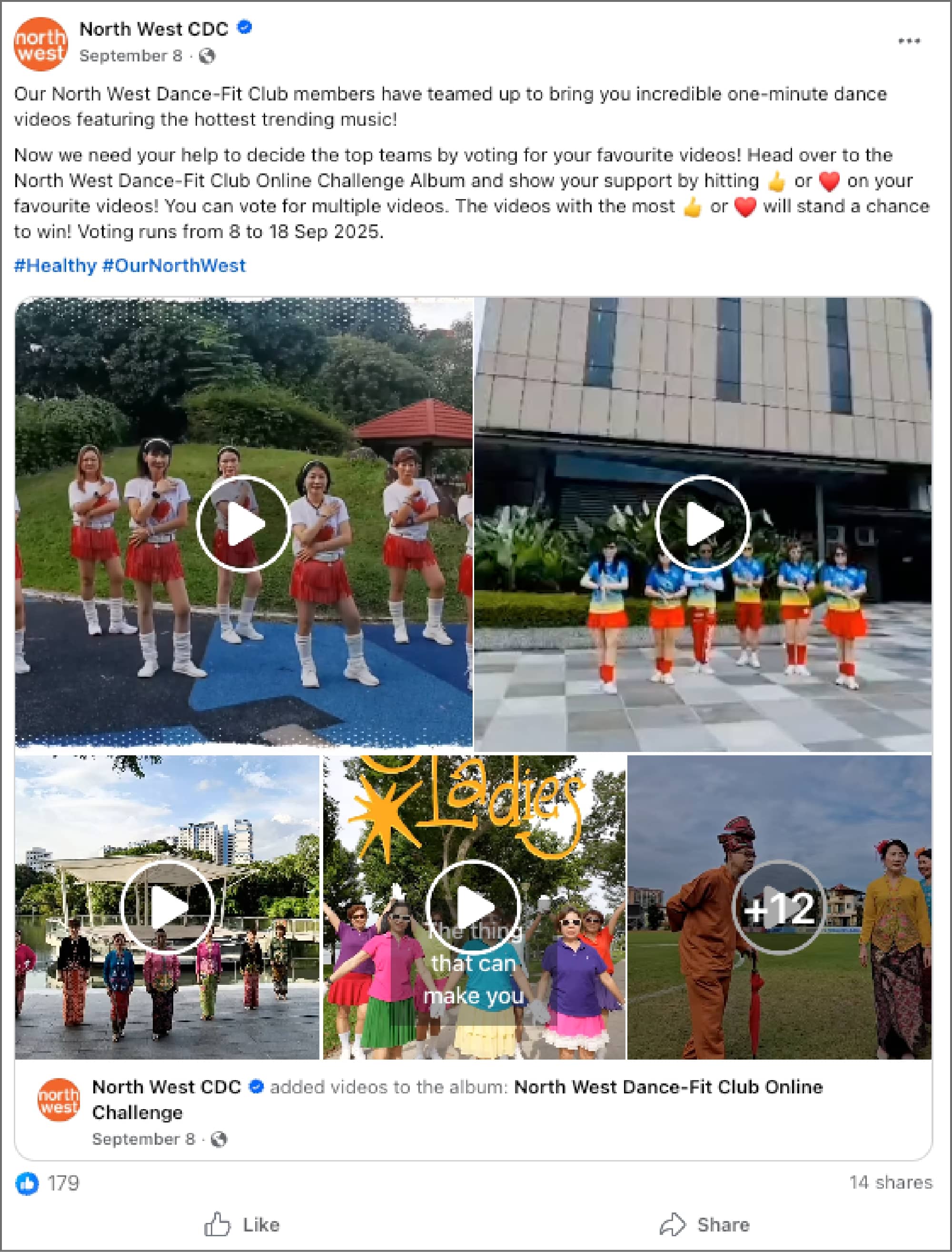Open the post's three-dot options menu
The image size is (952, 1252).
(908, 41)
